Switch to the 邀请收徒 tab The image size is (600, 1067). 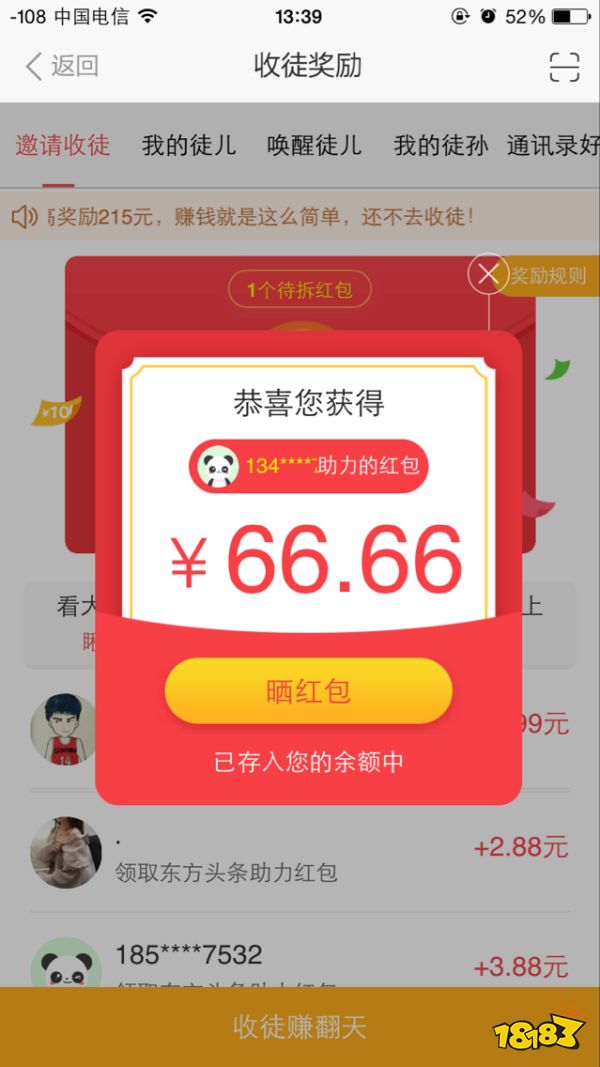click(62, 145)
